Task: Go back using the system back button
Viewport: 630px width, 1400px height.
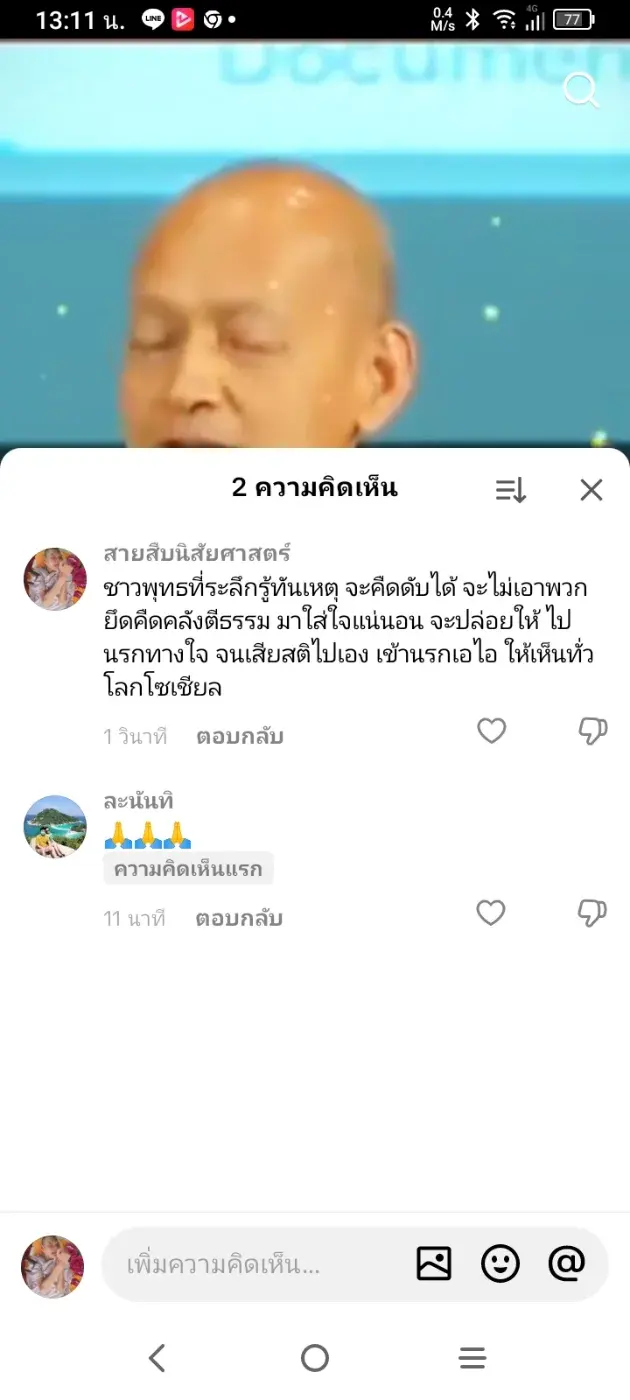Action: (x=157, y=1357)
